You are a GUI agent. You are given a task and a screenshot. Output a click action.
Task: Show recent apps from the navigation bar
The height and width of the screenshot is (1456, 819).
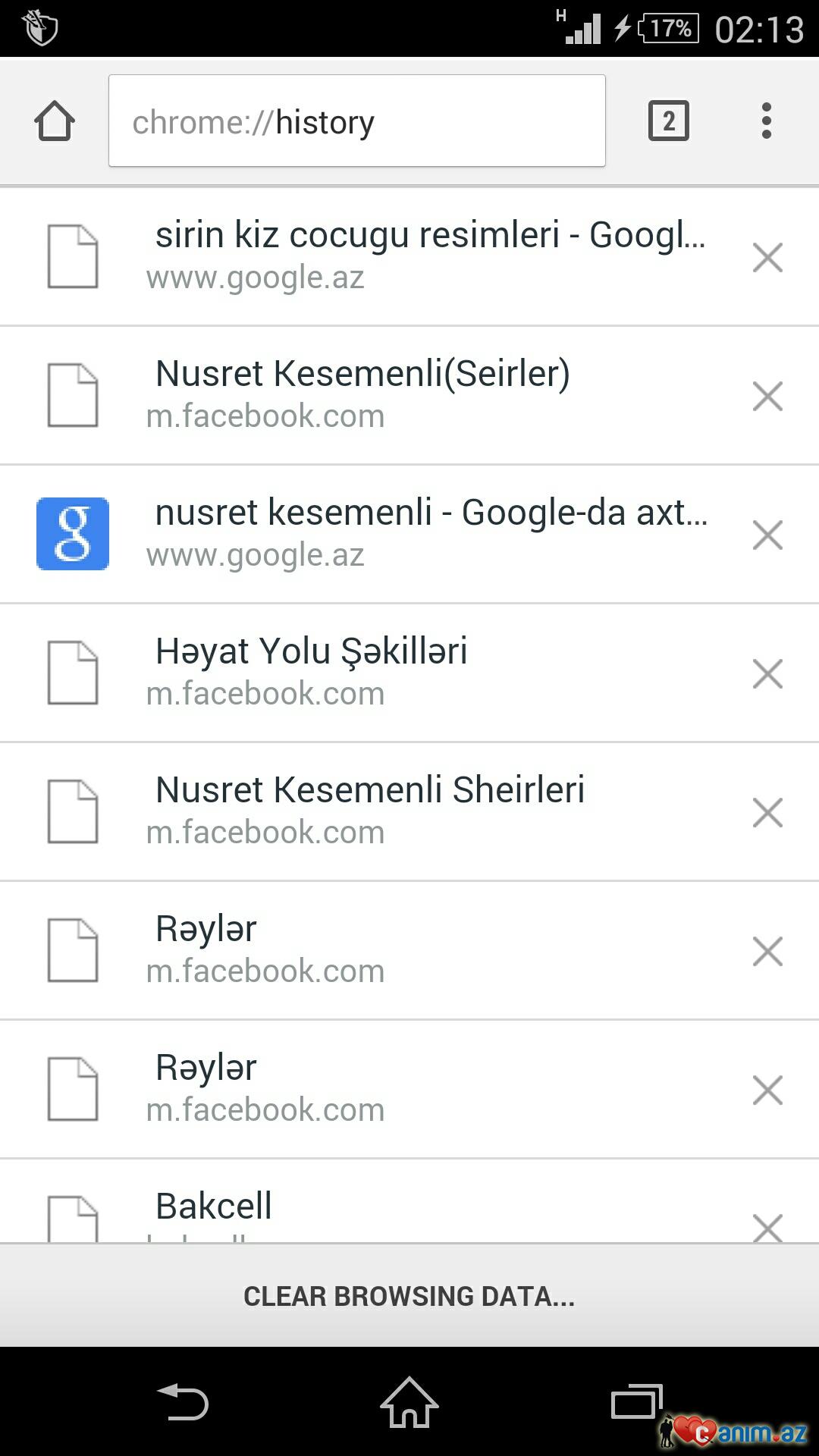click(635, 1402)
